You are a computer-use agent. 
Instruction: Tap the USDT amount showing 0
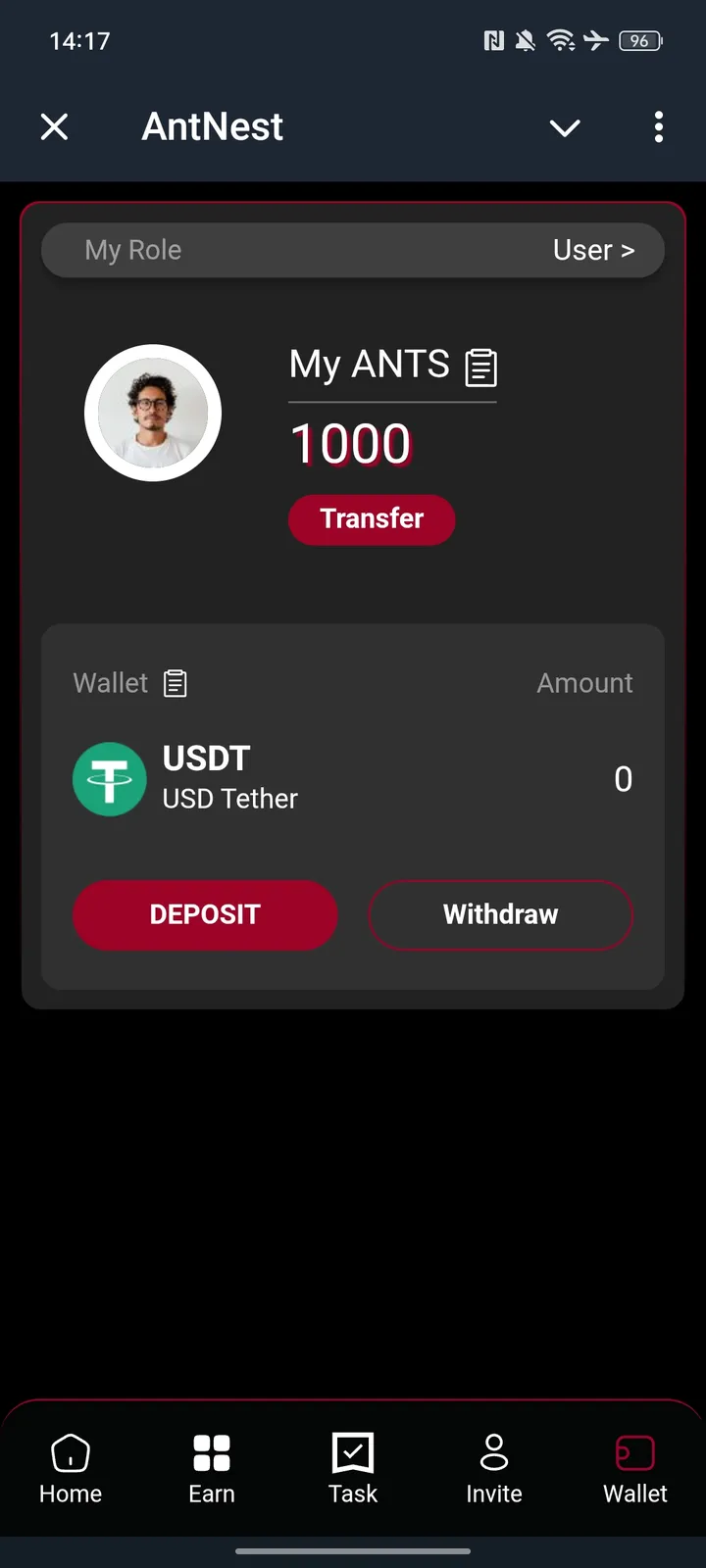click(623, 778)
